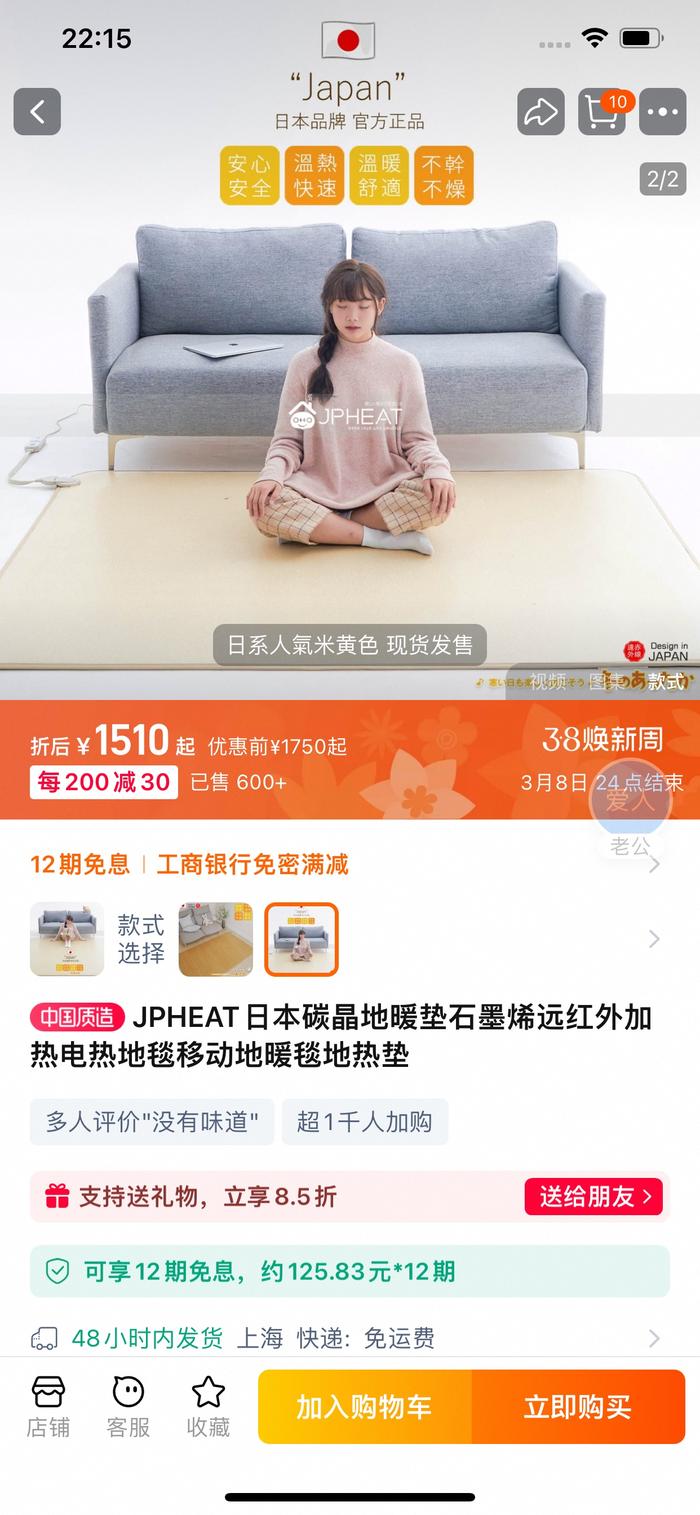Viewport: 700px width, 1515px height.
Task: Visit the 店铺 store page
Action: [48, 1405]
